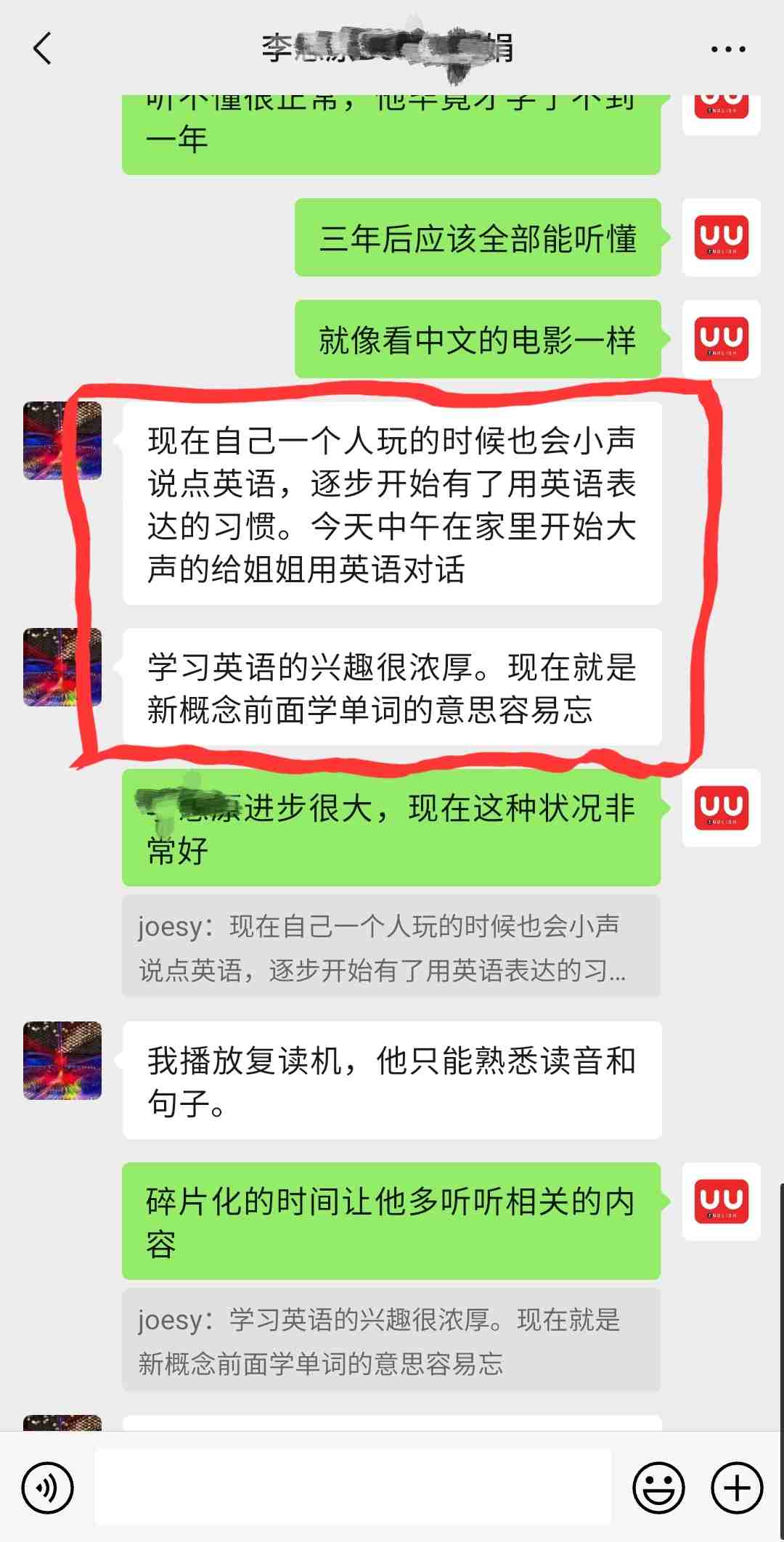Viewport: 784px width, 1542px height.
Task: Open the UU English avatar beside 三年后应该全部能听懂
Action: click(x=721, y=237)
